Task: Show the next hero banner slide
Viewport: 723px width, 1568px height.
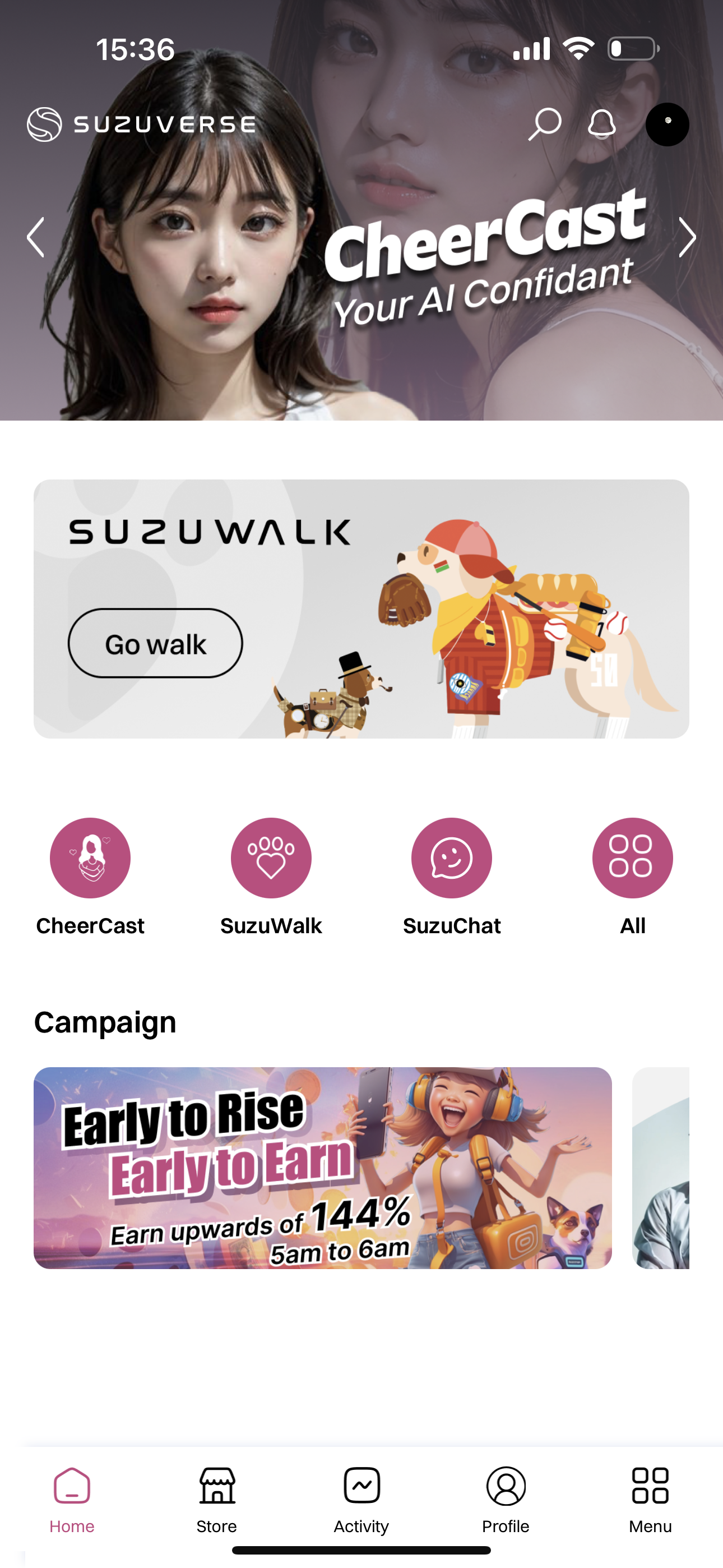Action: (x=687, y=237)
